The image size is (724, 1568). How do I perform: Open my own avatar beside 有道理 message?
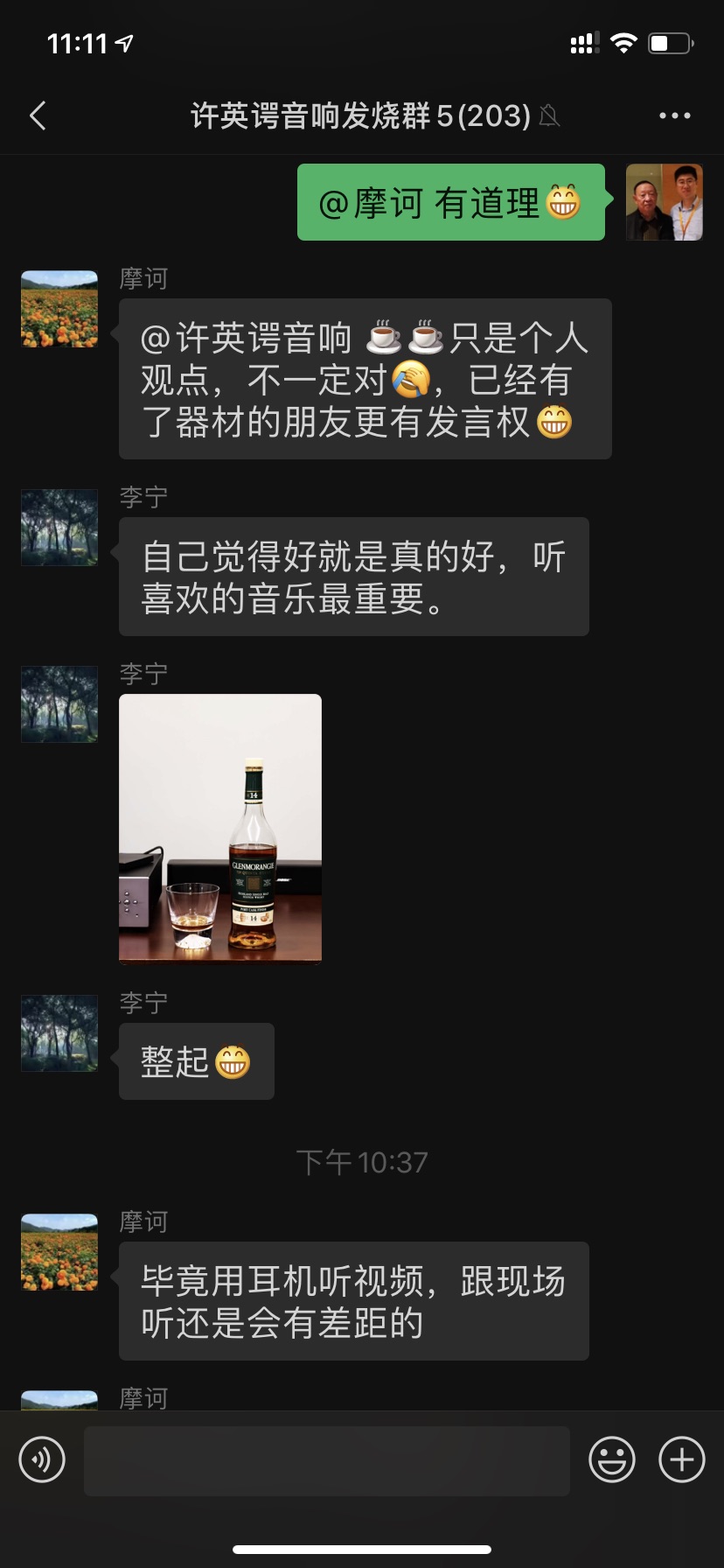[x=665, y=202]
